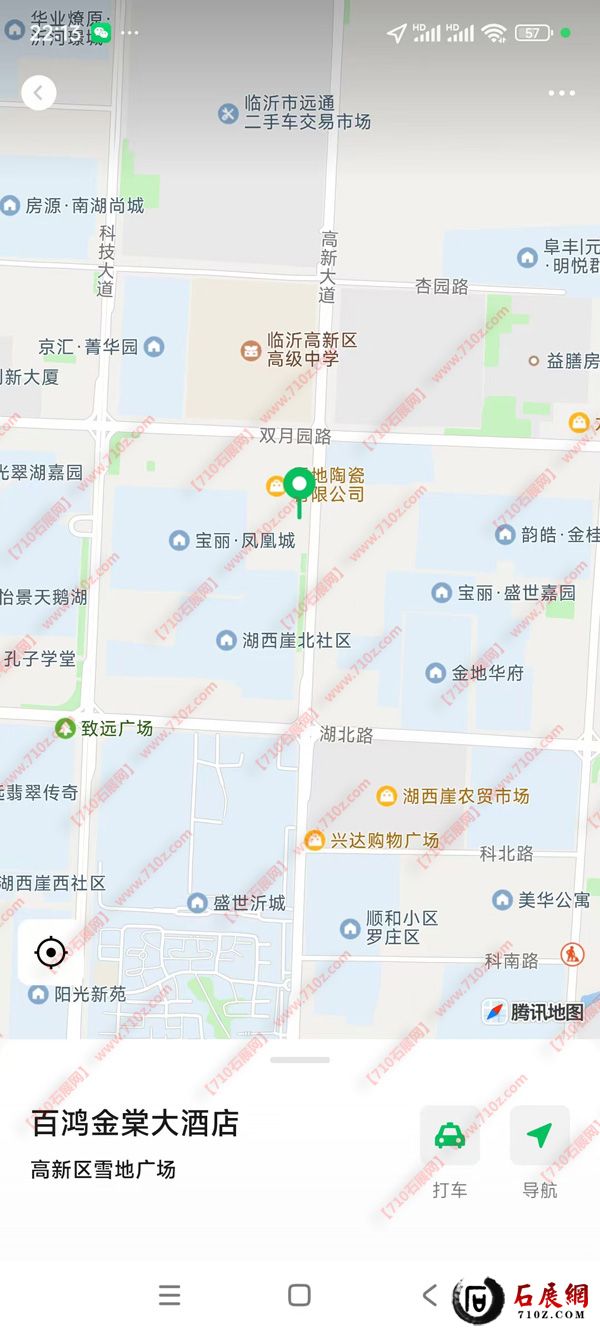The width and height of the screenshot is (600, 1333).
Task: Select the 湖西崖农贸市场 marker on the map
Action: (x=387, y=796)
